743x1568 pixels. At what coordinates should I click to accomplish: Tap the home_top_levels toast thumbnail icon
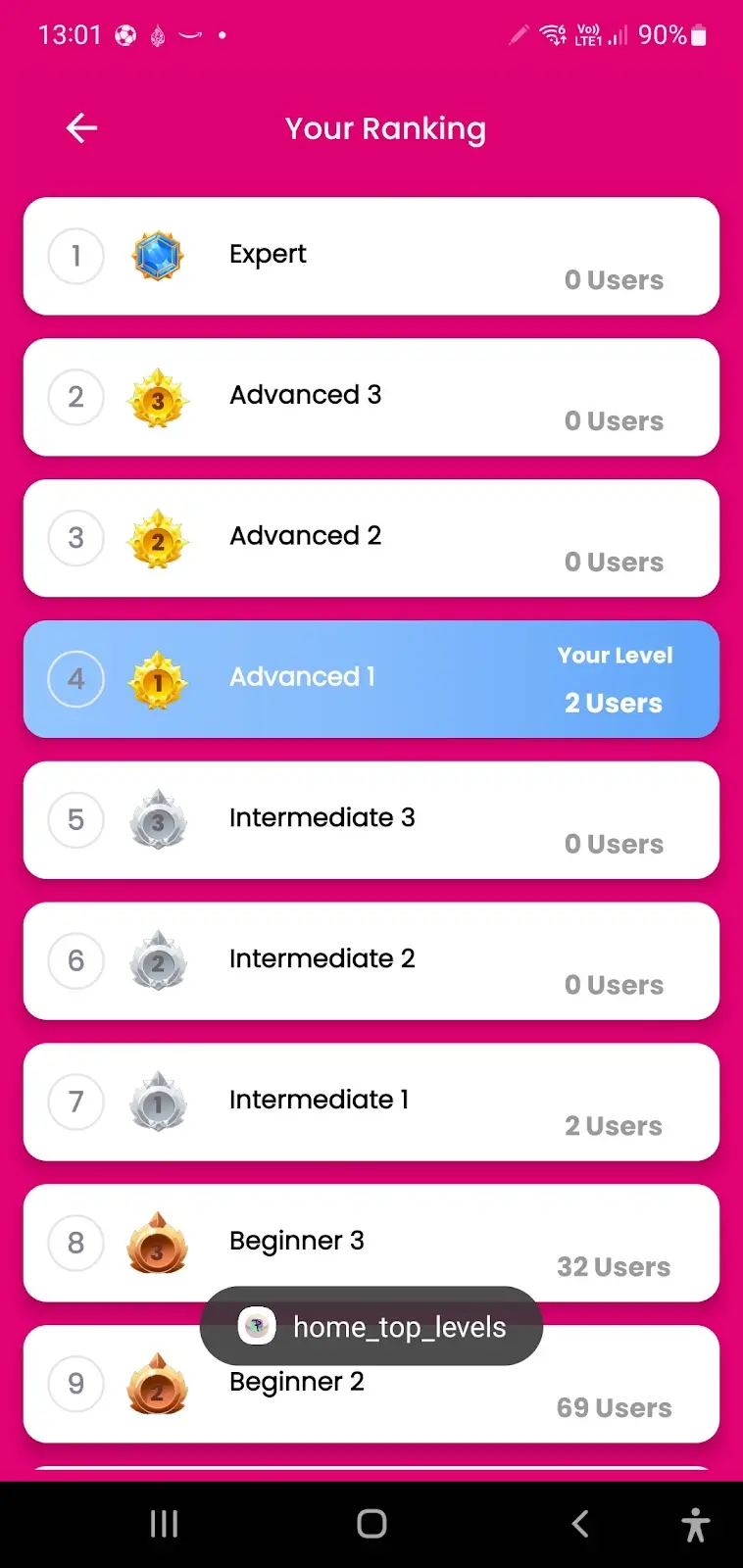pyautogui.click(x=257, y=1326)
